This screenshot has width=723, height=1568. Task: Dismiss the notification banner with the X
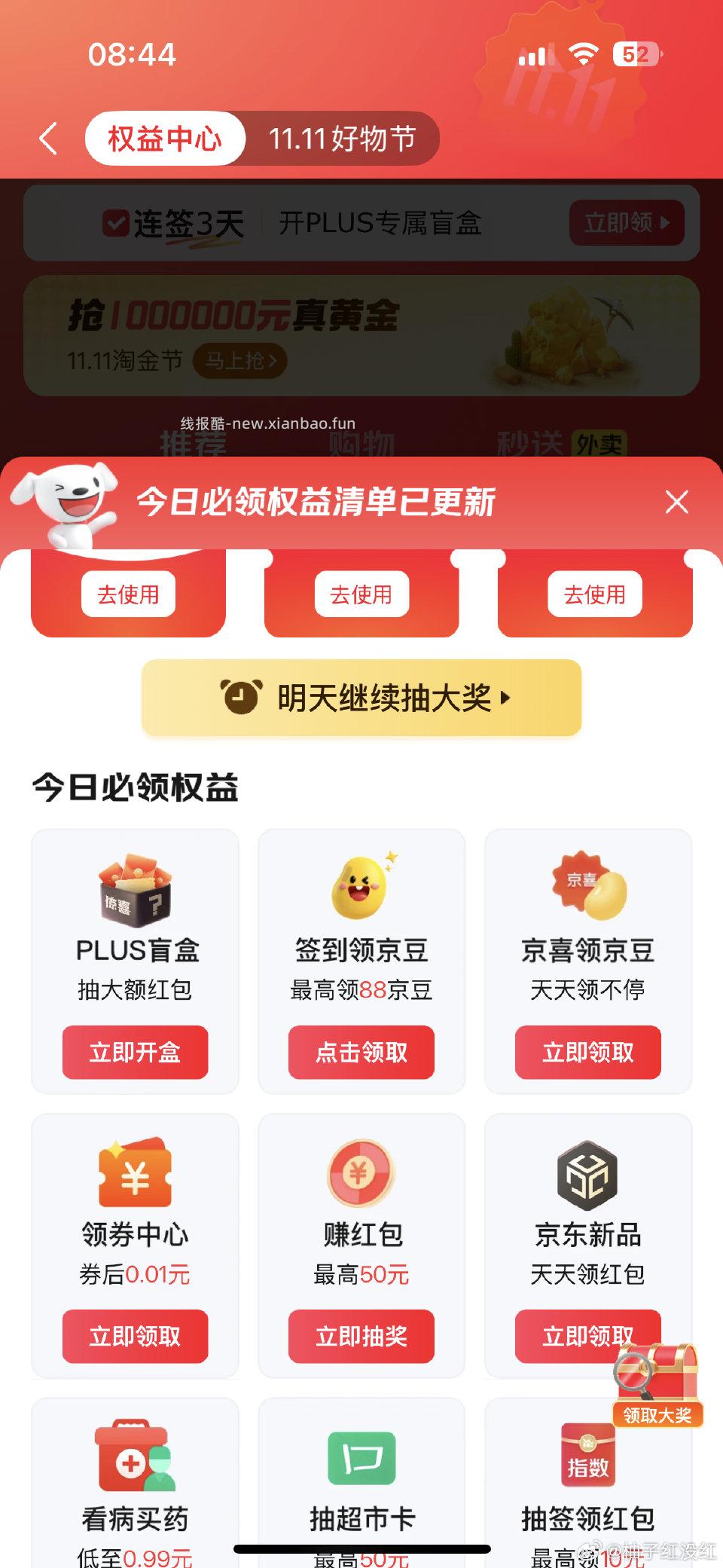[x=676, y=501]
